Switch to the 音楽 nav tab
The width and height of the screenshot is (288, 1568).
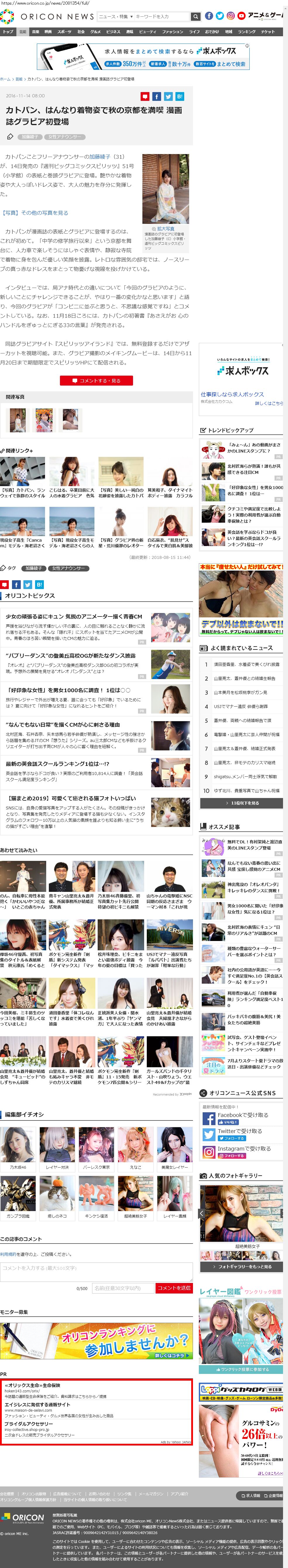[35, 32]
